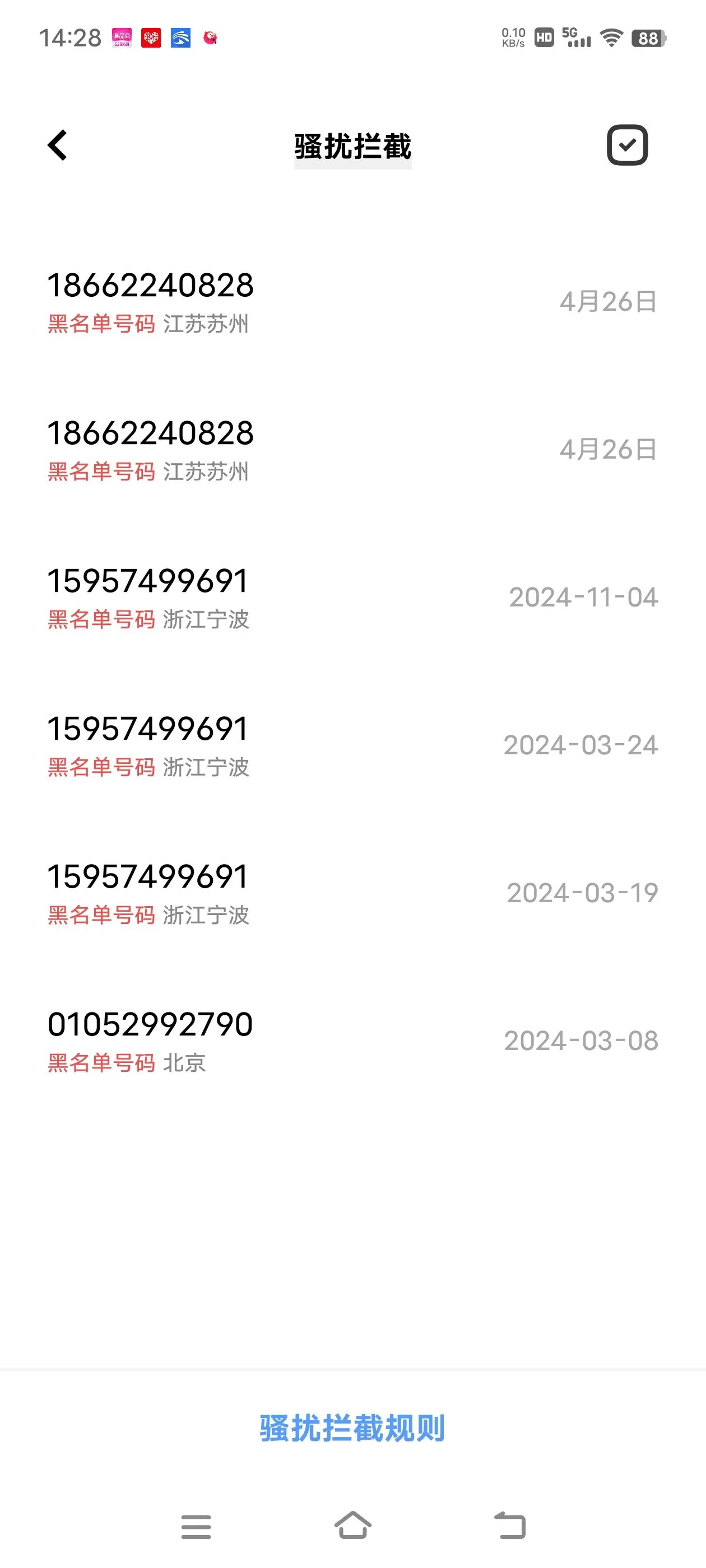Open the first 18662240828 blocked entry
Image resolution: width=706 pixels, height=1568 pixels.
(x=352, y=302)
